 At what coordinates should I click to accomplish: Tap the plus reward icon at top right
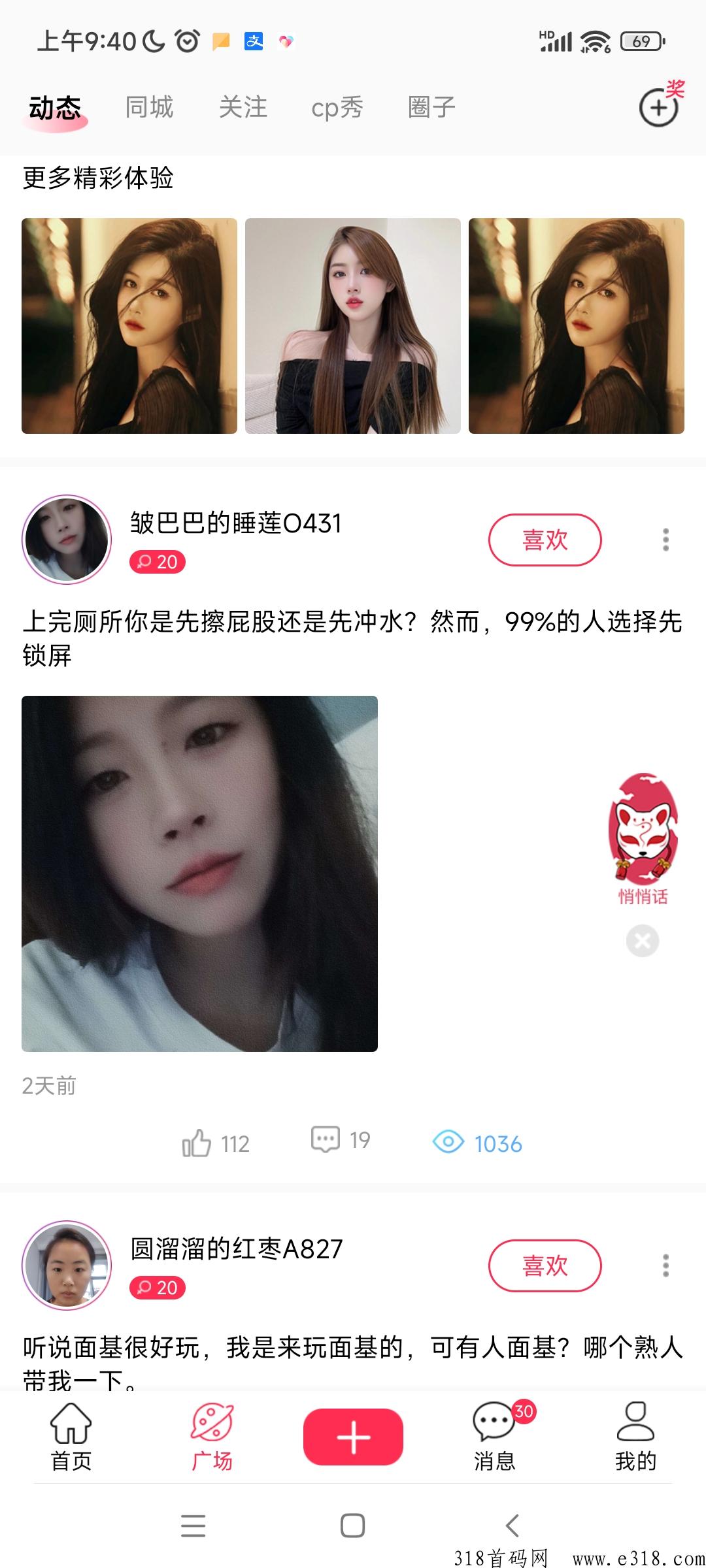[660, 106]
